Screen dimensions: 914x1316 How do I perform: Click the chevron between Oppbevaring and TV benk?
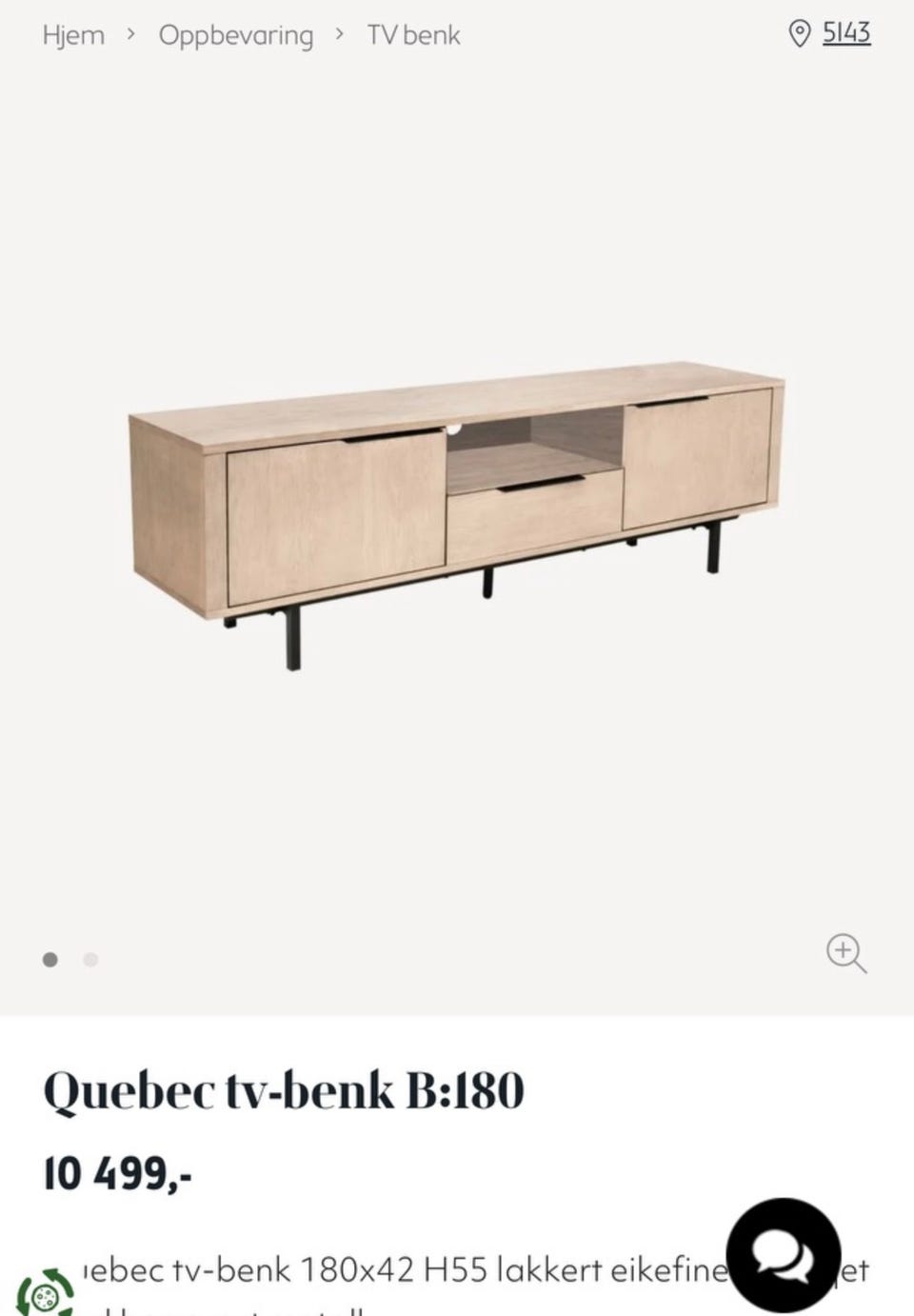pos(339,35)
